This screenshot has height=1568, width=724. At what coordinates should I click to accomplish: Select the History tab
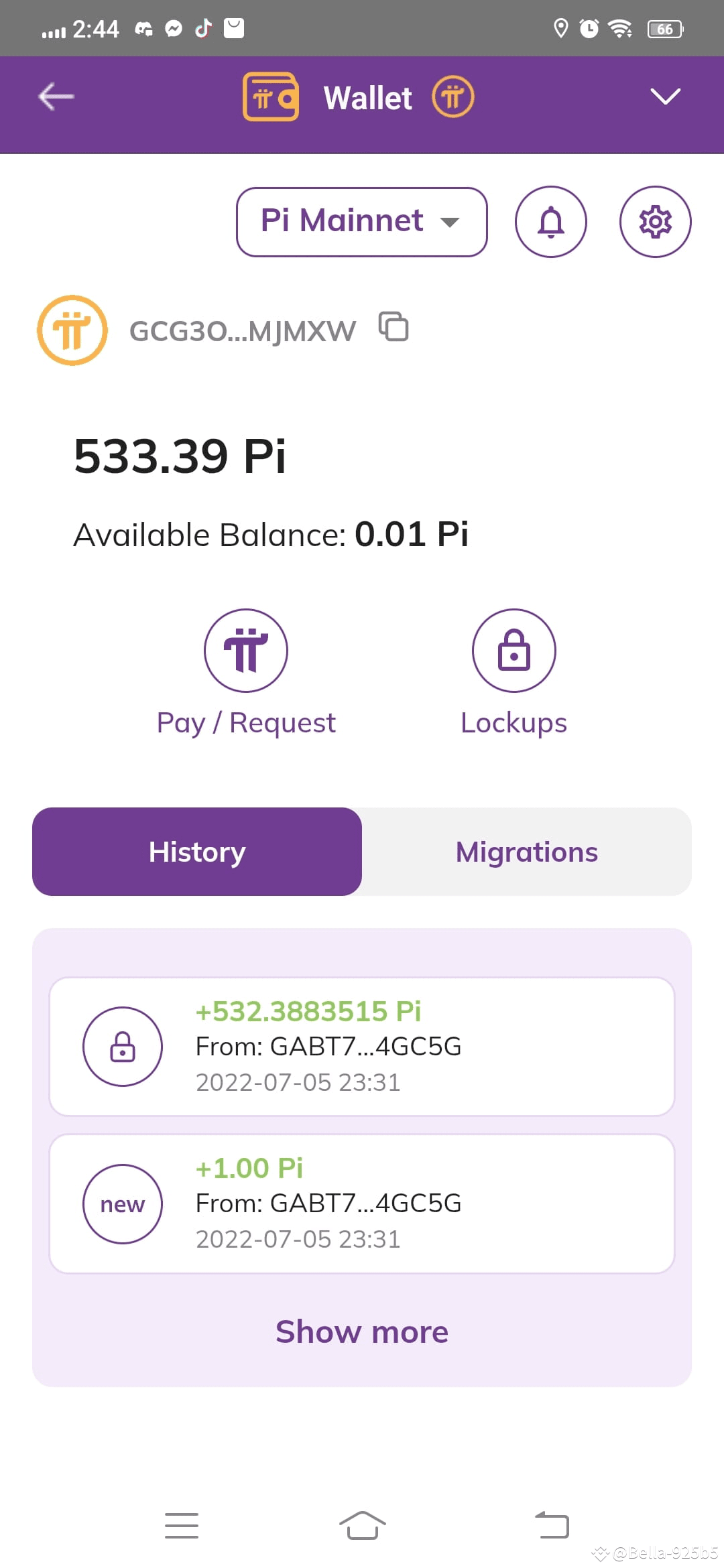tap(196, 851)
